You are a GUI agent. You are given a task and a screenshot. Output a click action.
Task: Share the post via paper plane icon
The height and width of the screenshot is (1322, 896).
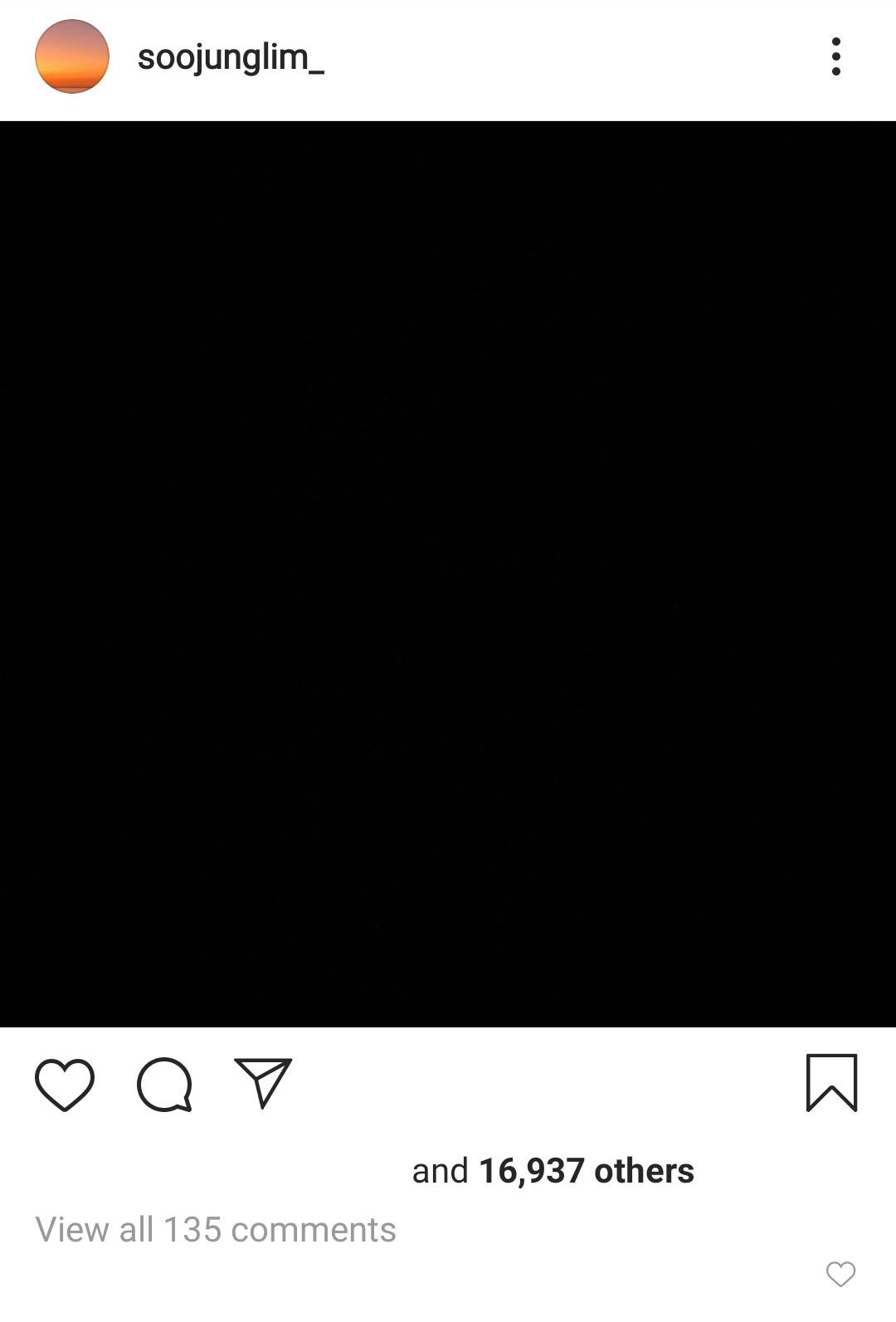click(x=263, y=1082)
